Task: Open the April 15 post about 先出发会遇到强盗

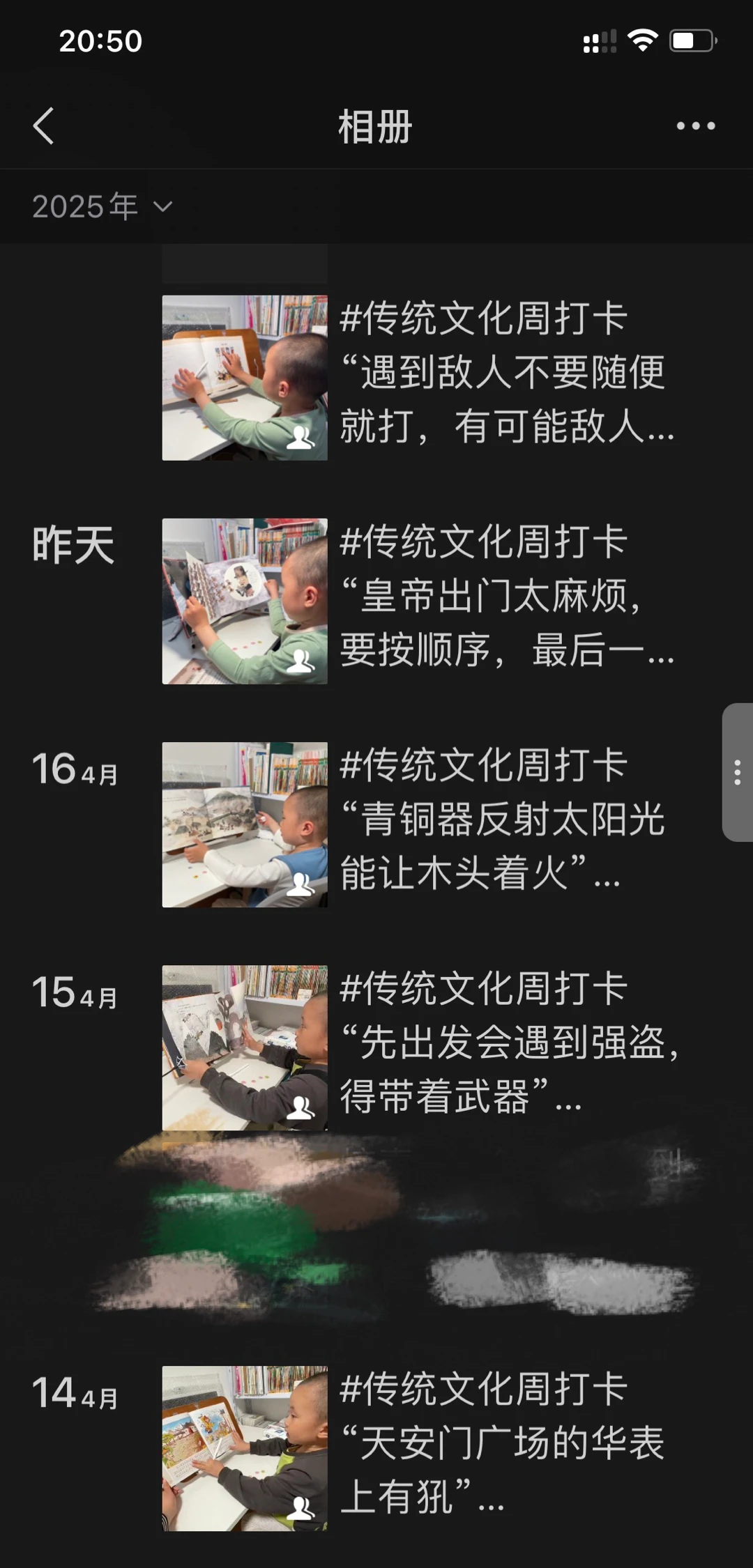Action: pos(418,1047)
